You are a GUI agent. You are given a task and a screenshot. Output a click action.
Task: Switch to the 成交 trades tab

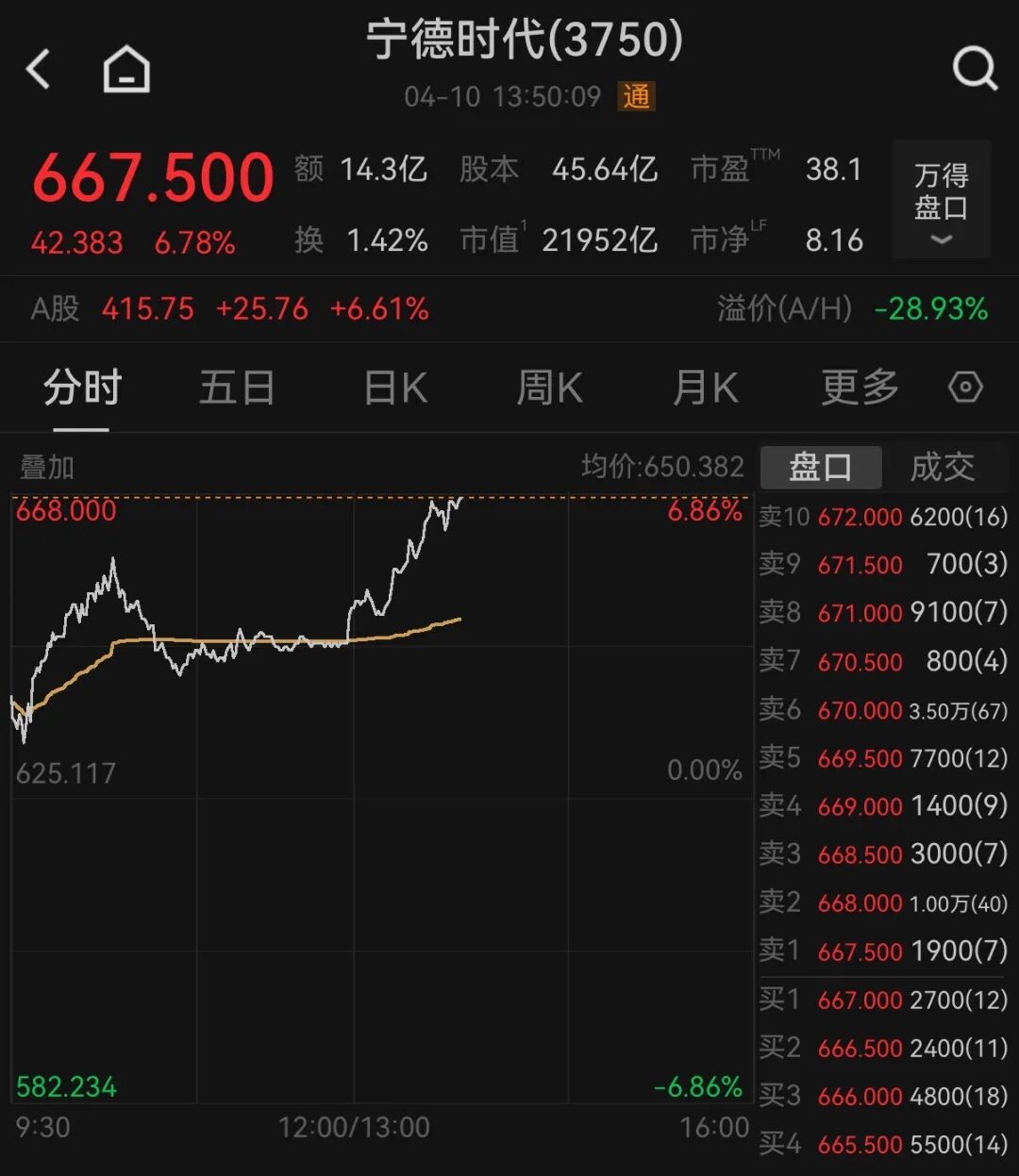coord(942,467)
